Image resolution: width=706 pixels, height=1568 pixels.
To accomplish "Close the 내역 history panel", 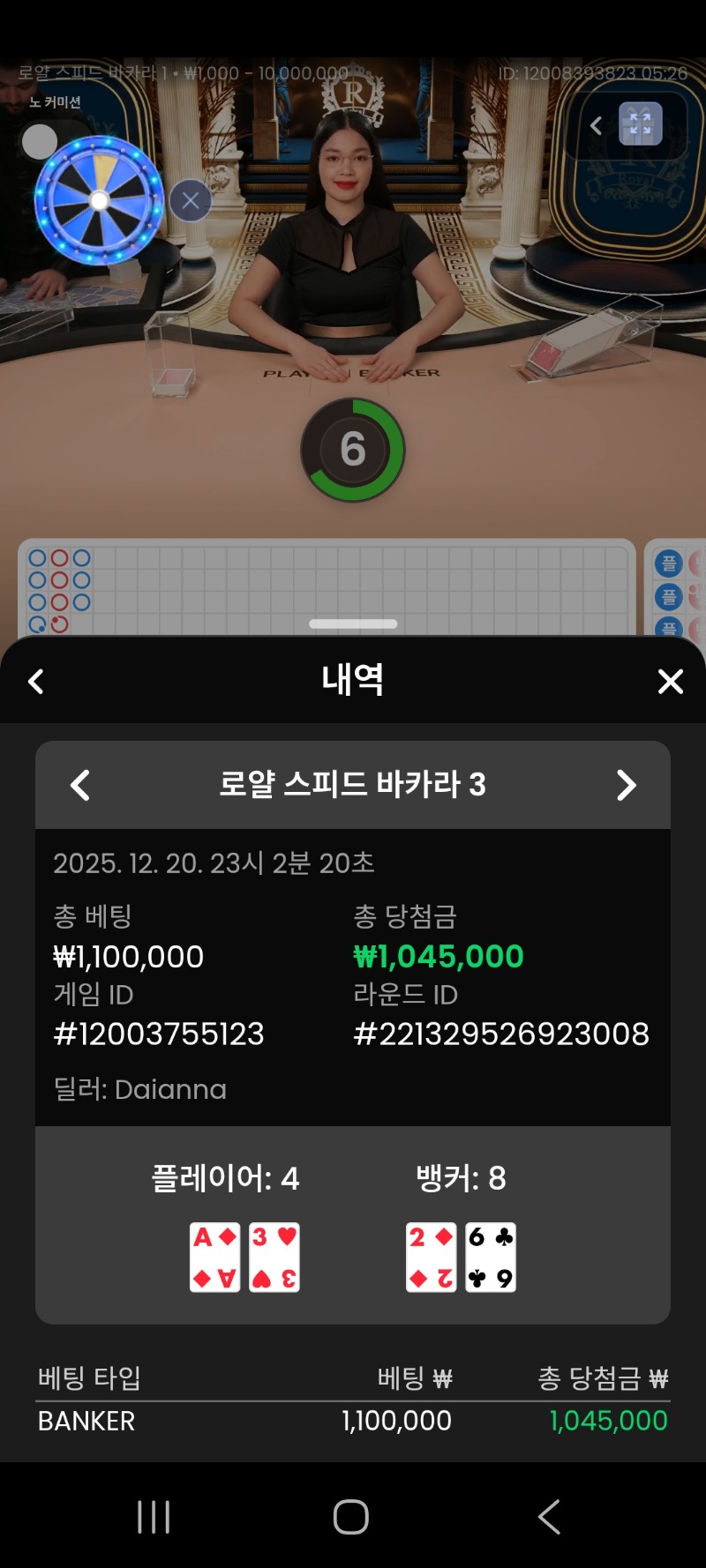I will tap(671, 681).
